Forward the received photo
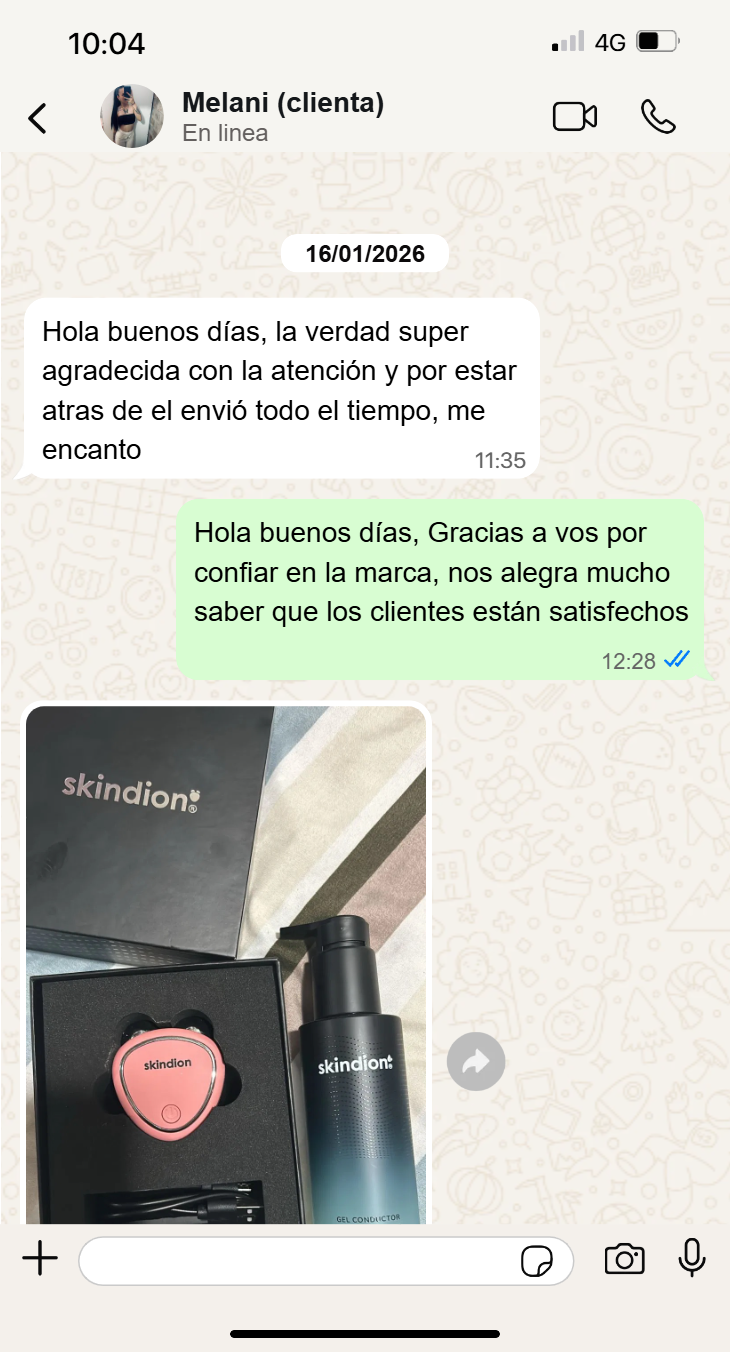The height and width of the screenshot is (1352, 730). click(476, 1061)
